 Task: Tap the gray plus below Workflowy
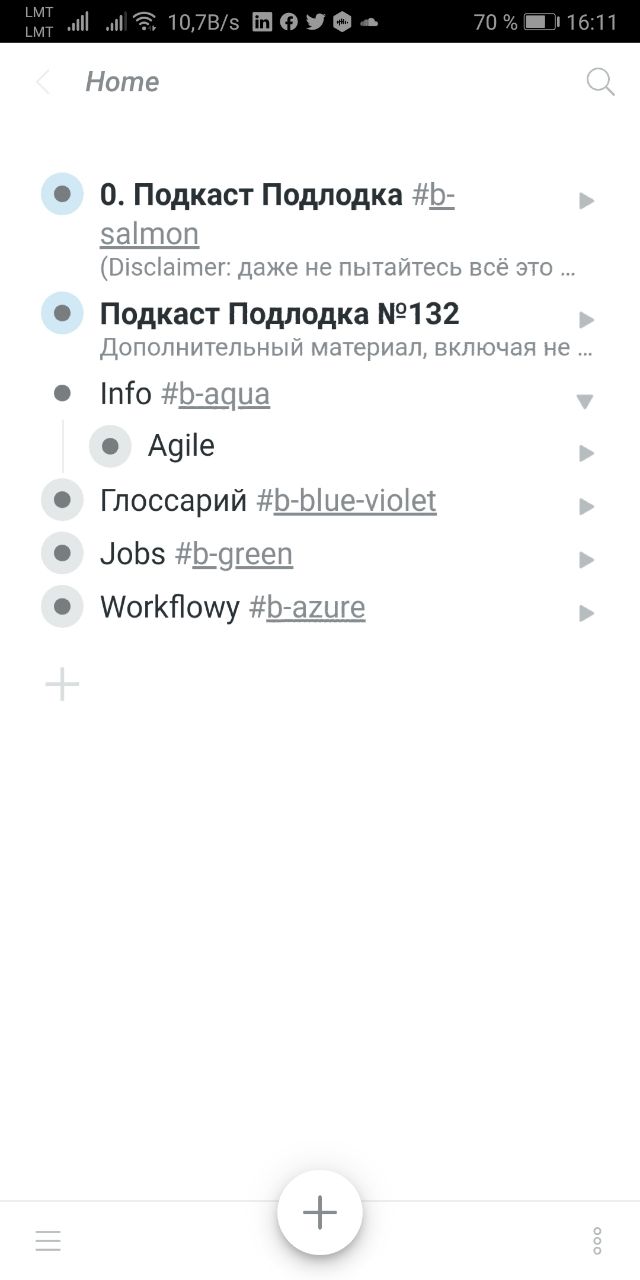[62, 684]
